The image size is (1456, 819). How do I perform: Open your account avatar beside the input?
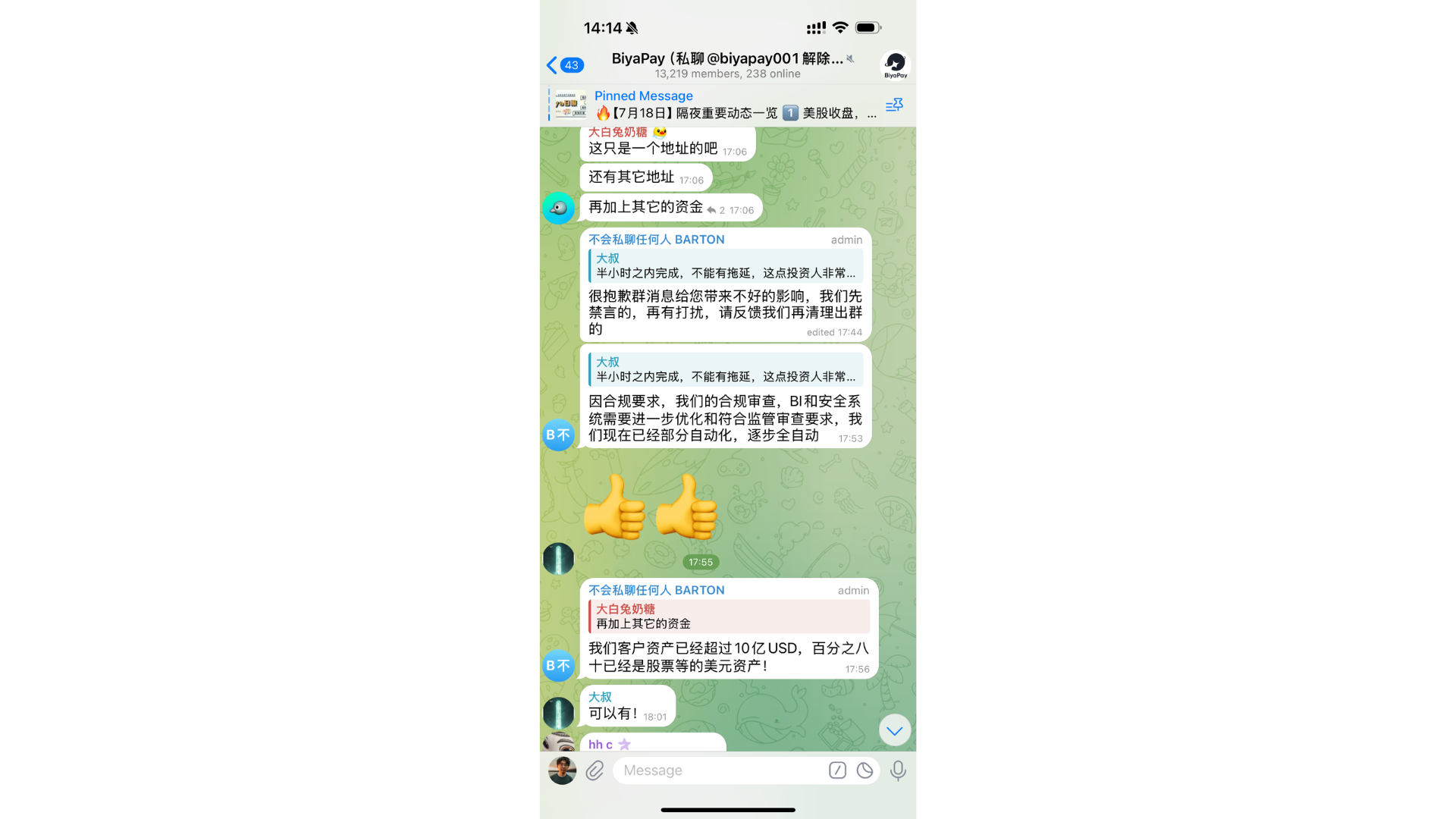click(562, 770)
